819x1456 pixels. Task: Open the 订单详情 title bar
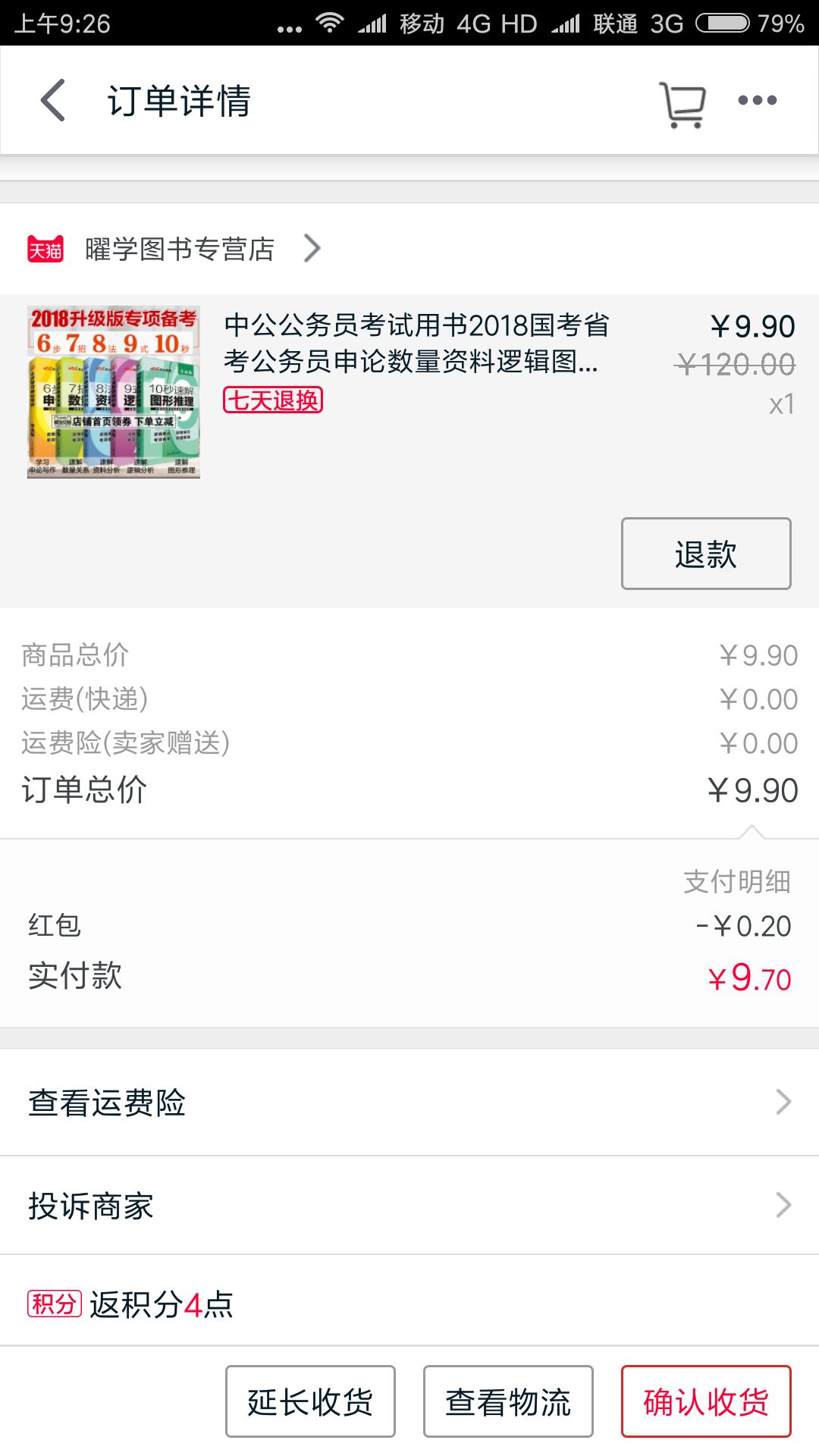(180, 99)
